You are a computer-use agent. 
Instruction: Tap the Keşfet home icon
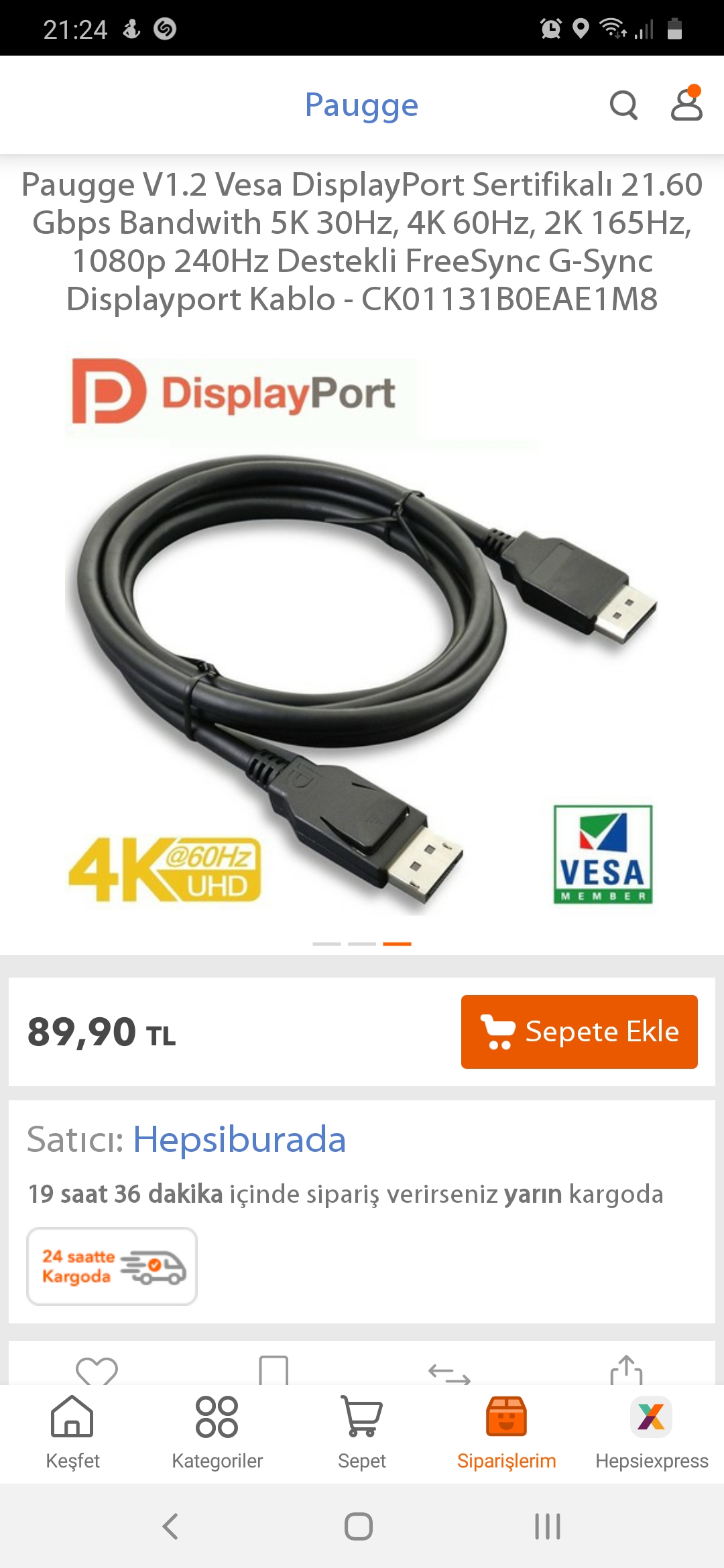72,1417
